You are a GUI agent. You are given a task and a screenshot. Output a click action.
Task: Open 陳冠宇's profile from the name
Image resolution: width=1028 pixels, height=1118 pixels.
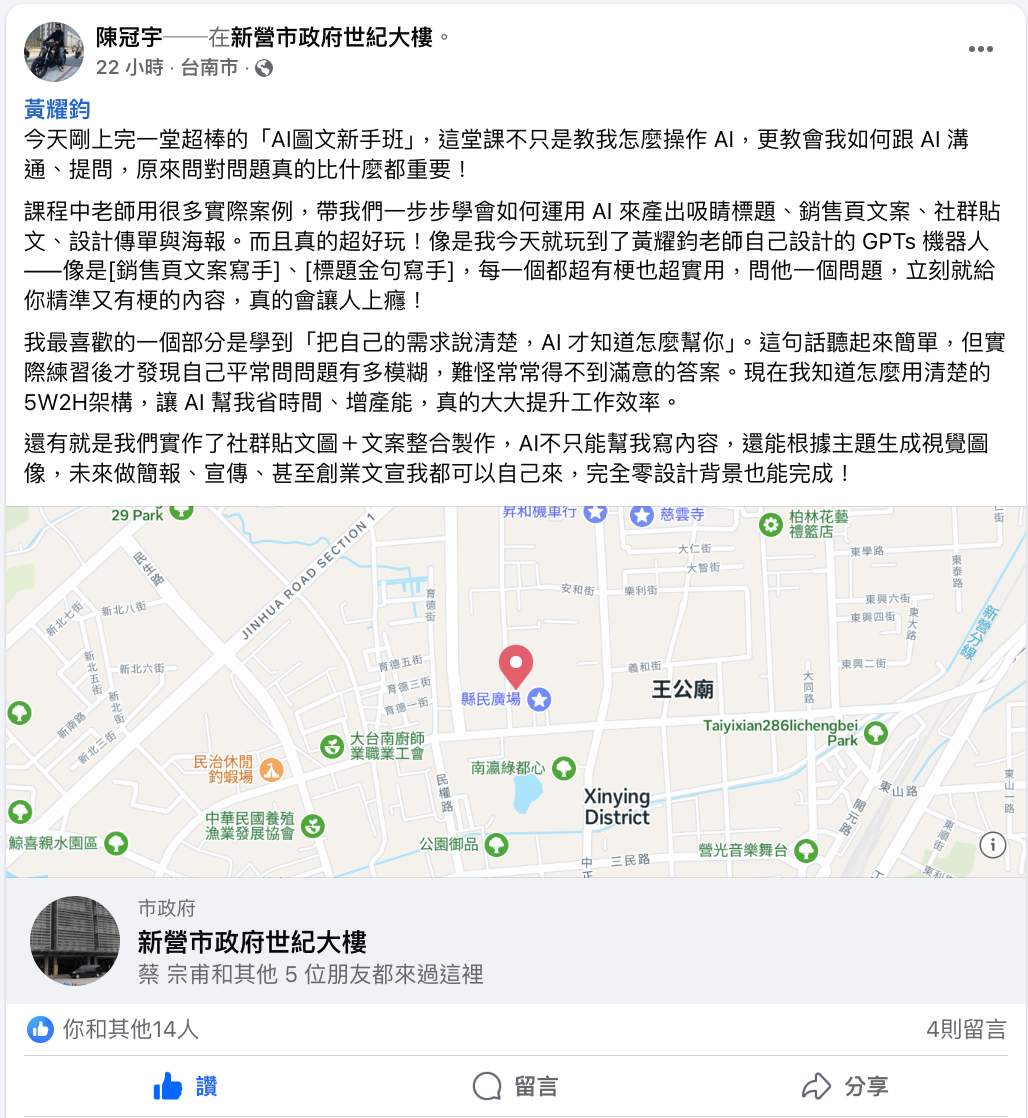click(129, 38)
